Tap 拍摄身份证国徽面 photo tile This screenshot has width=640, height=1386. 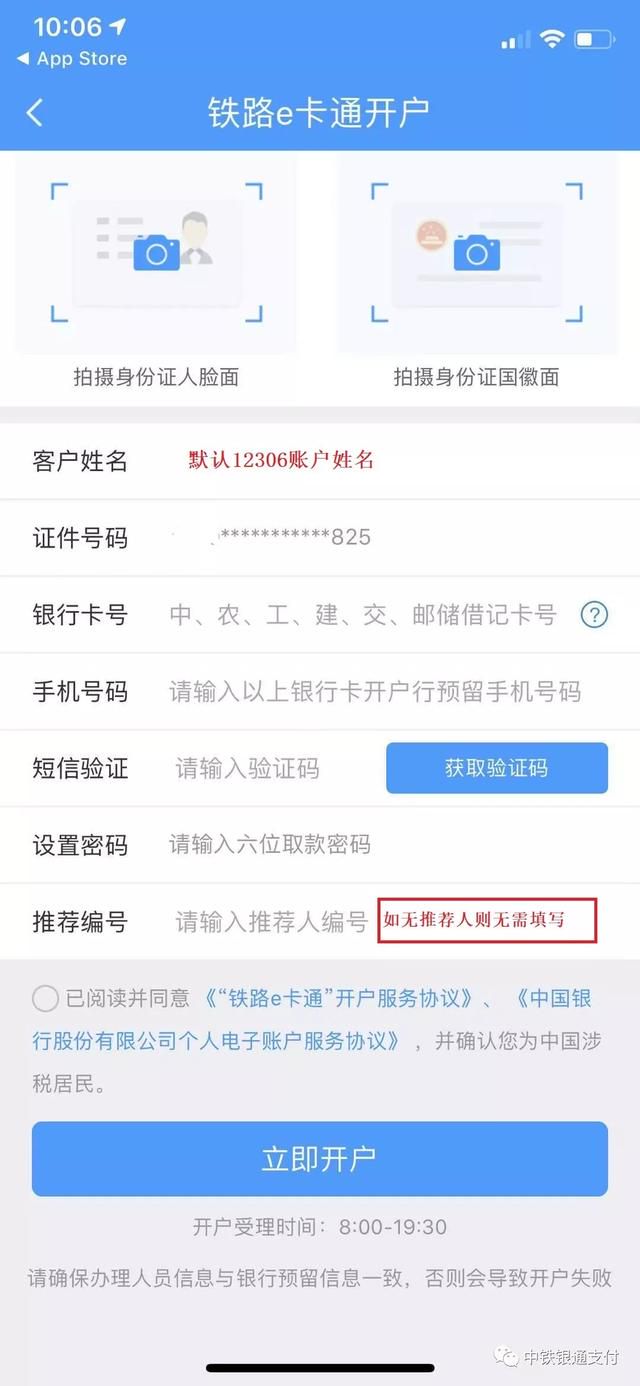(x=476, y=254)
